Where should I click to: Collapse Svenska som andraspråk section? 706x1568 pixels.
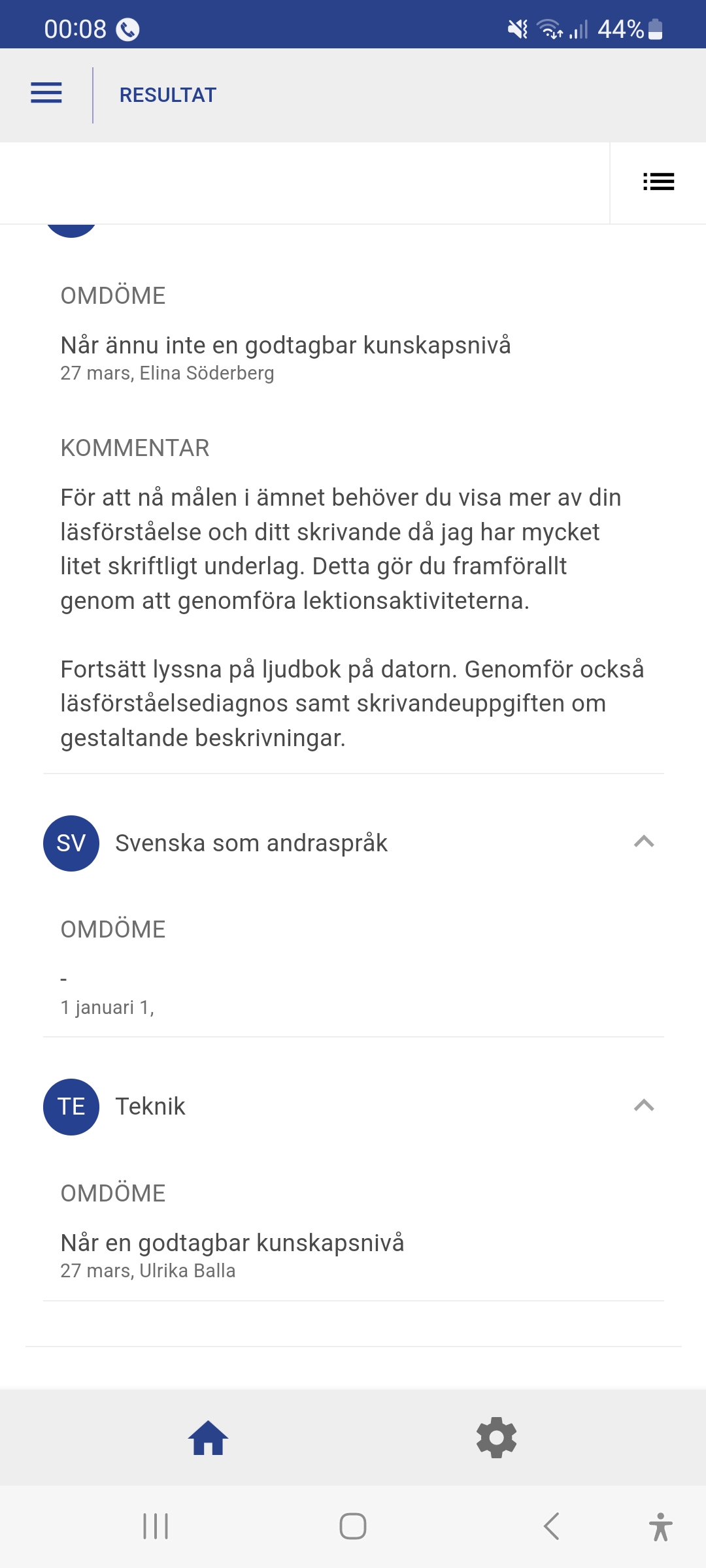pyautogui.click(x=644, y=842)
